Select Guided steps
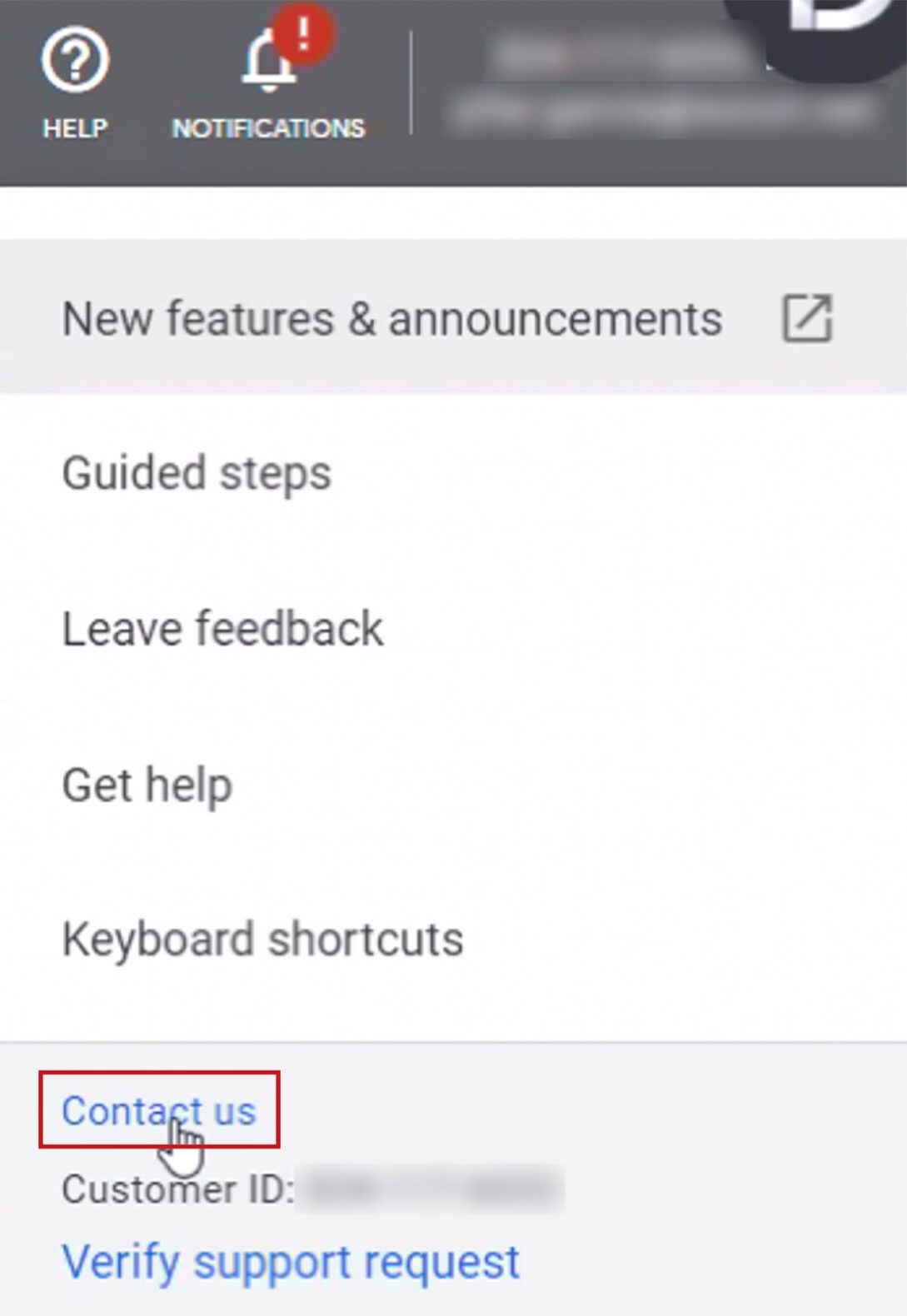907x1316 pixels. pyautogui.click(x=197, y=474)
